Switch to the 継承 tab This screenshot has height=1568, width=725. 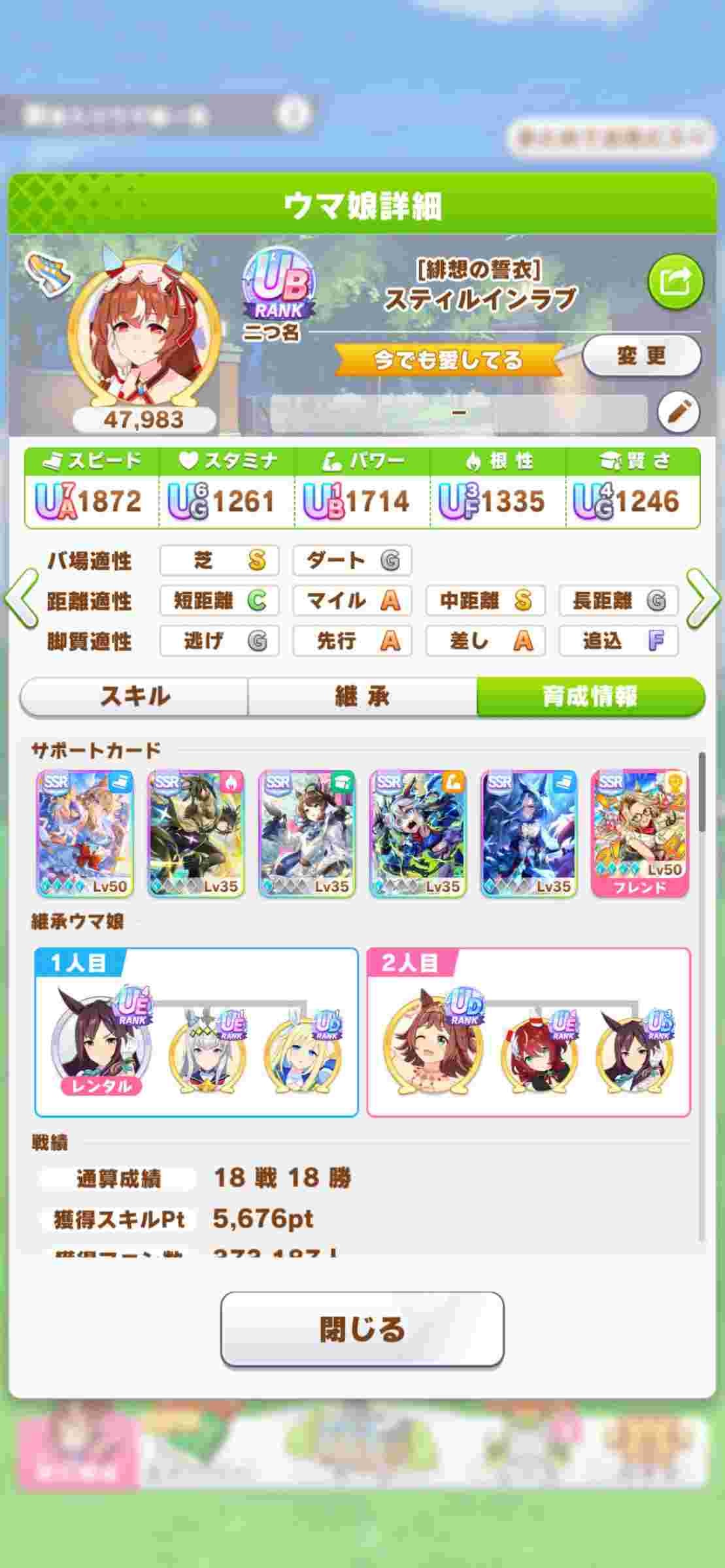tap(362, 696)
